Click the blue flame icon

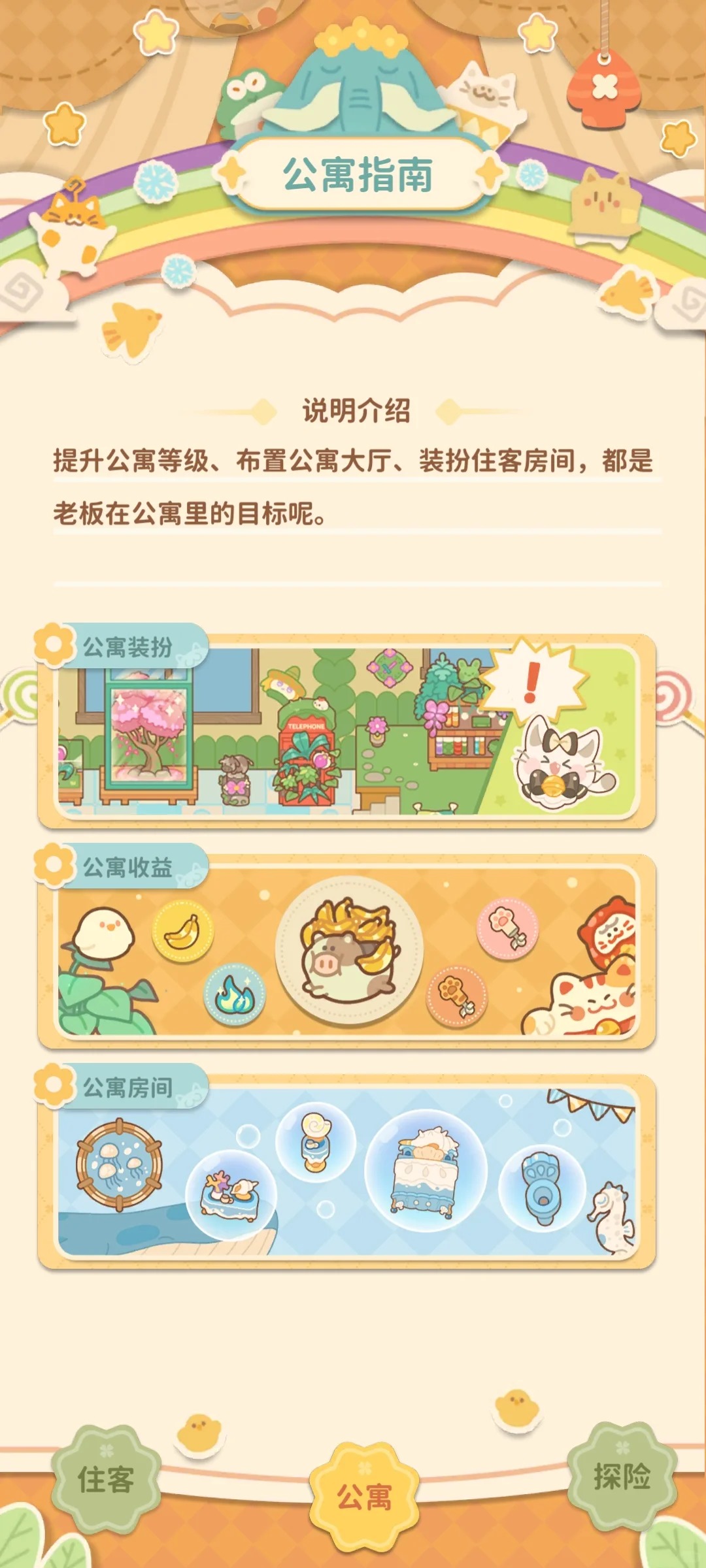233,993
